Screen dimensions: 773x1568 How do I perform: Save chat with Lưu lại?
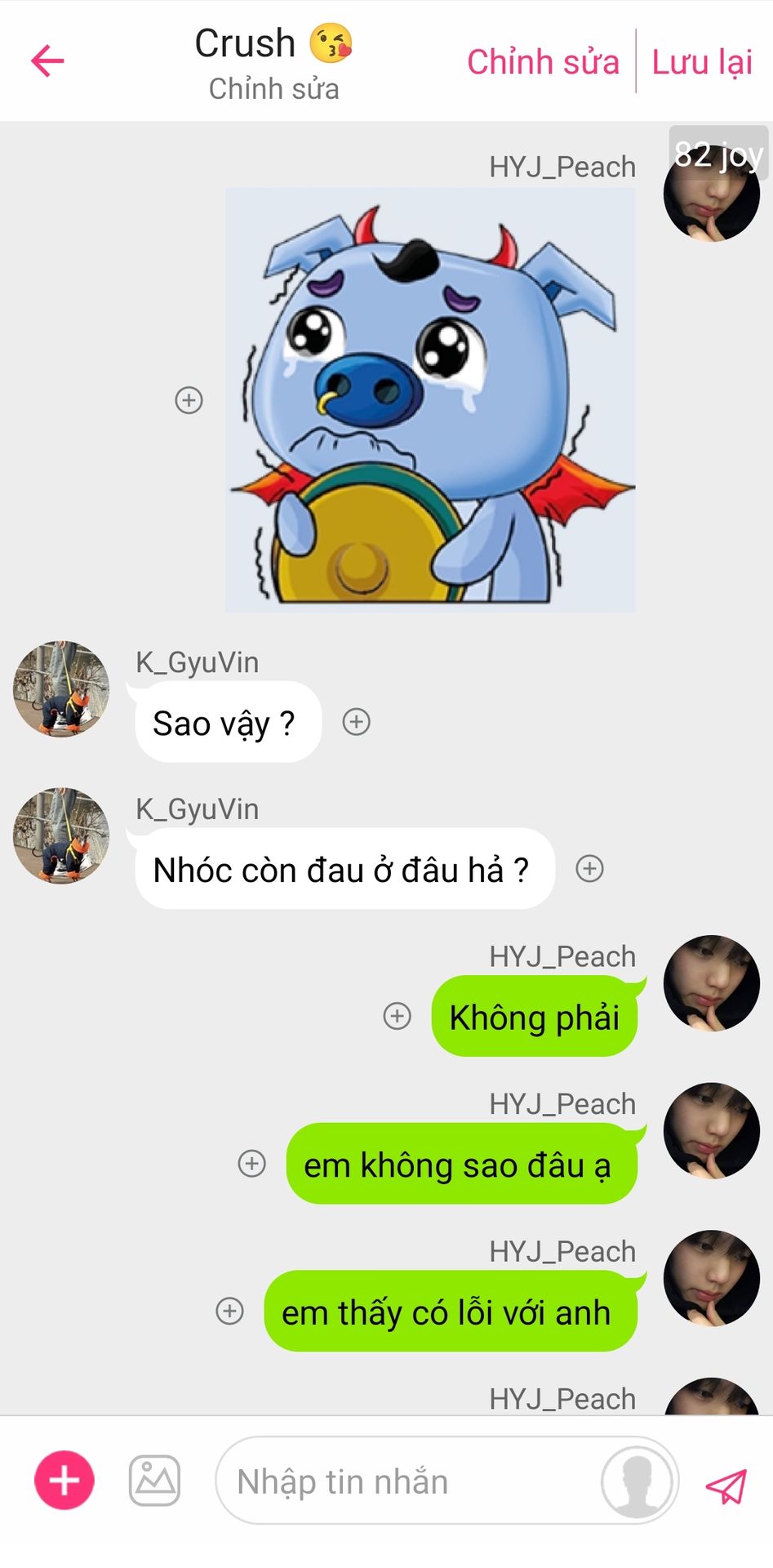pos(701,62)
